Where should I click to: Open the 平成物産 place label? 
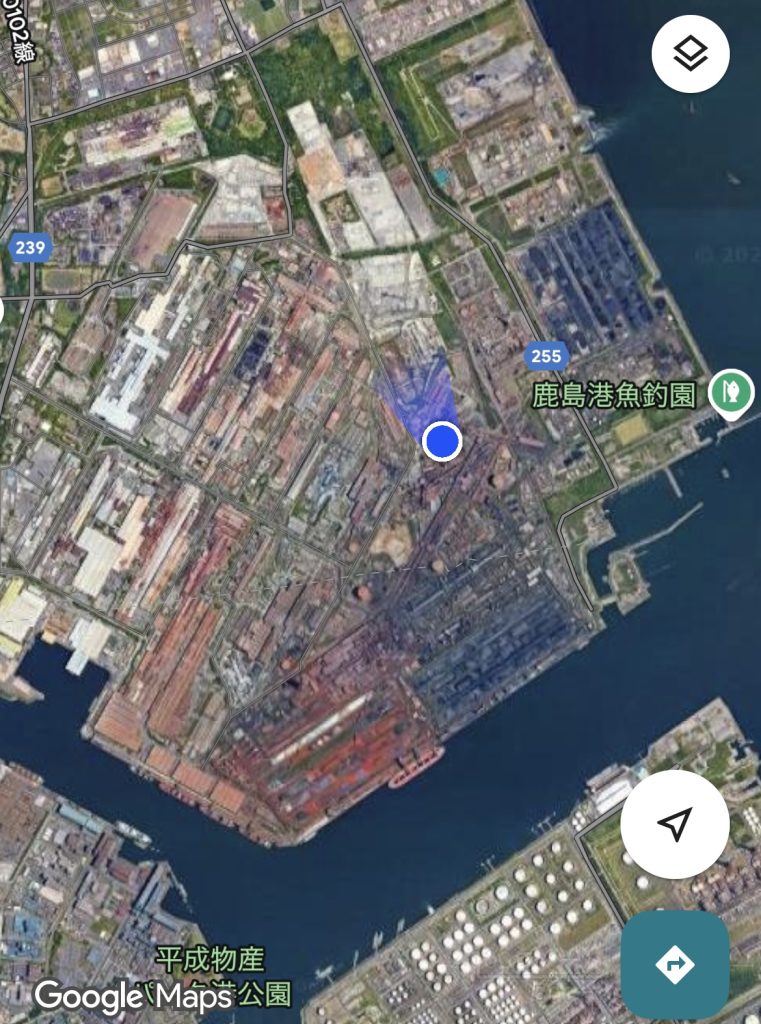pos(211,960)
